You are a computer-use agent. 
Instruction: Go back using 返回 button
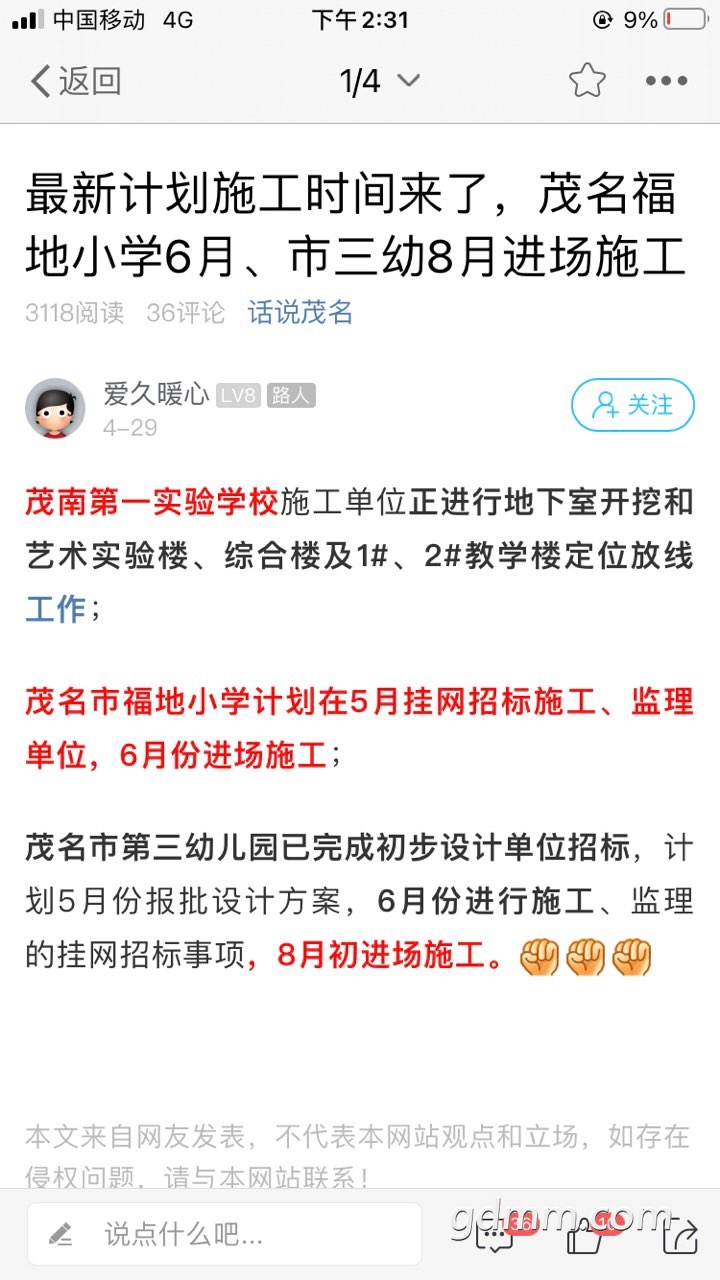[x=76, y=80]
